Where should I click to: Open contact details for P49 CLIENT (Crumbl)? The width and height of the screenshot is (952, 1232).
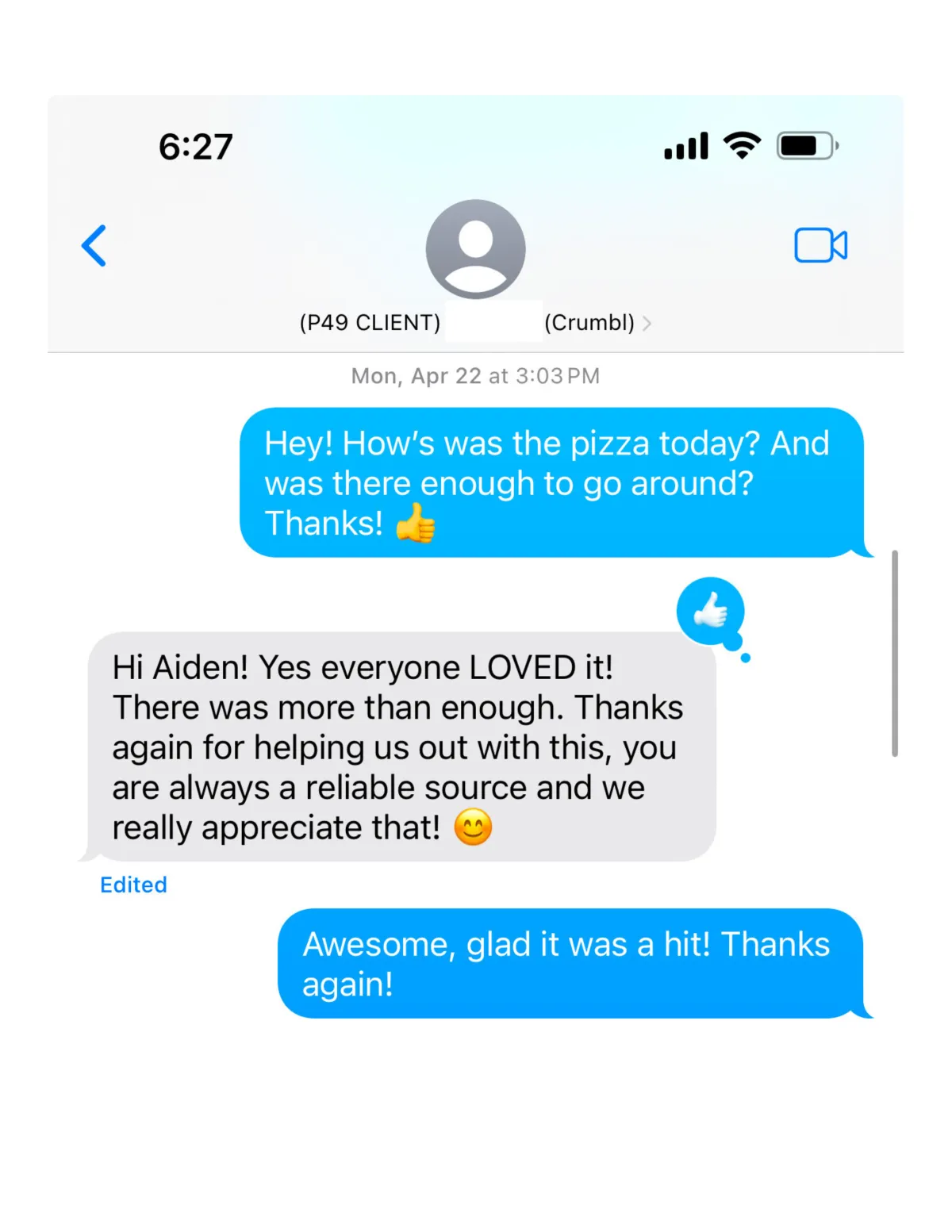[x=475, y=322]
